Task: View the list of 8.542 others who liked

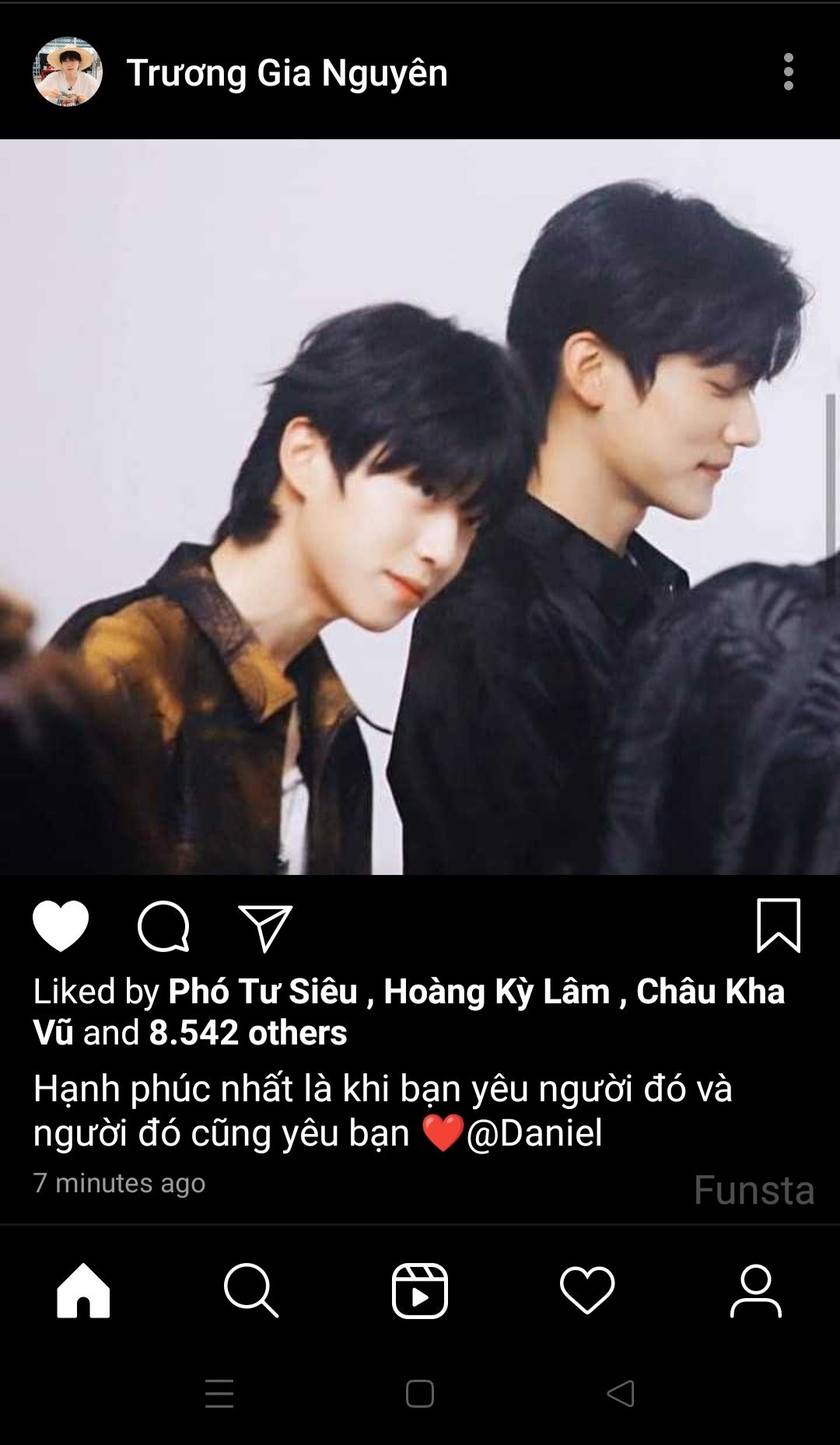Action: pos(247,1033)
